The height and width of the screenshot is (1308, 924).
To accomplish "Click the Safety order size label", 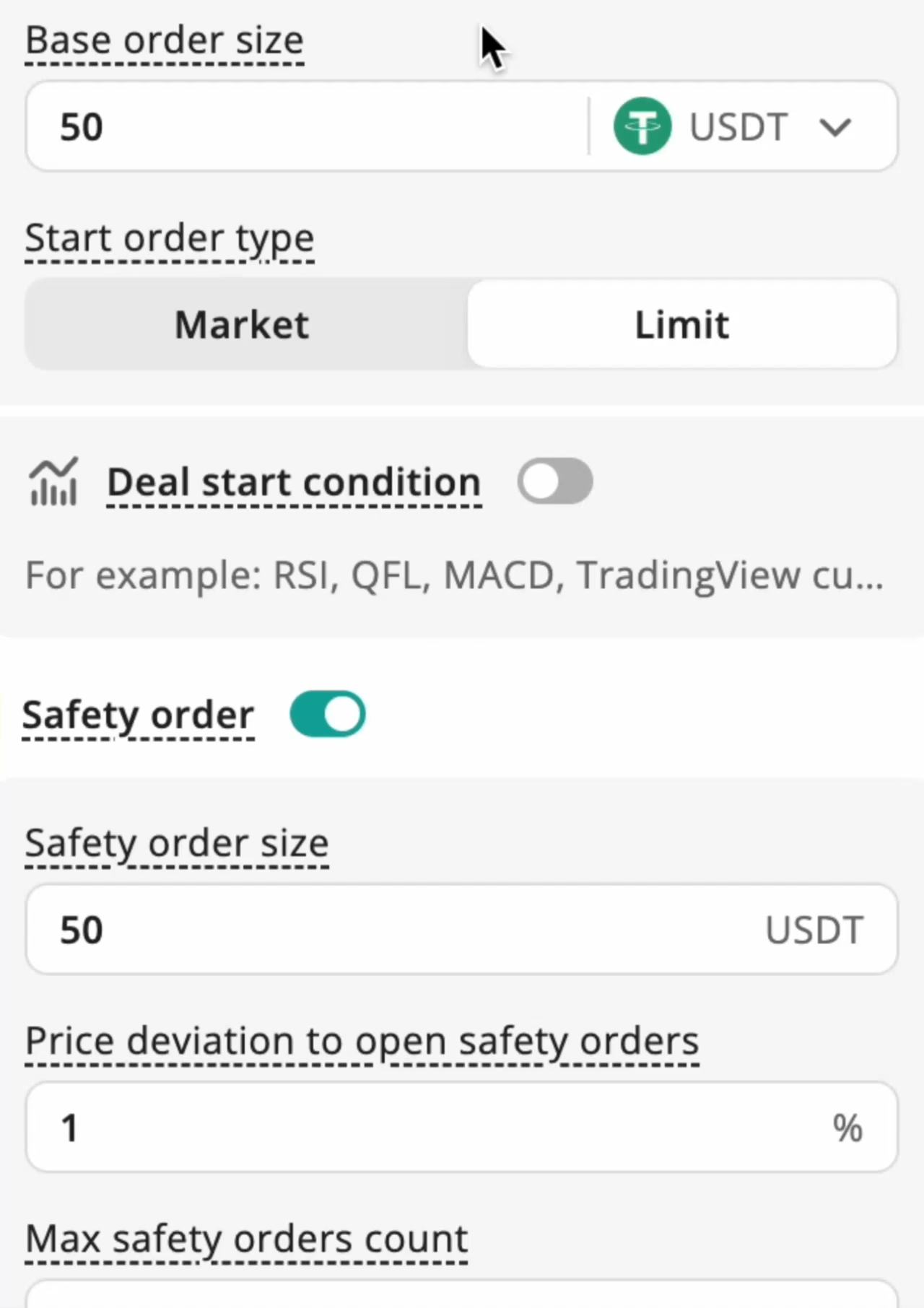I will (x=176, y=843).
